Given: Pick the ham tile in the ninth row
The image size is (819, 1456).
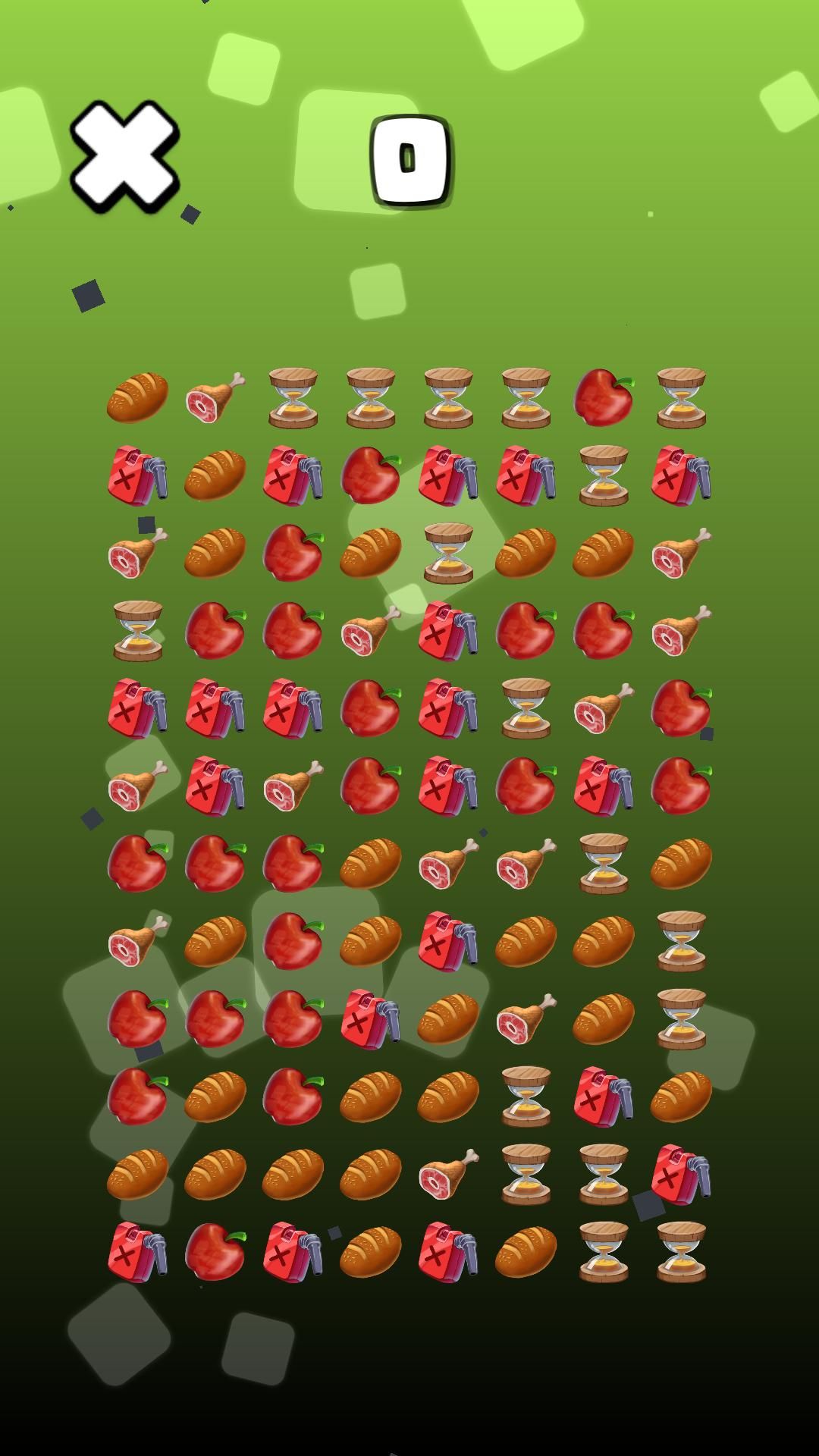Looking at the screenshot, I should click(x=526, y=1018).
